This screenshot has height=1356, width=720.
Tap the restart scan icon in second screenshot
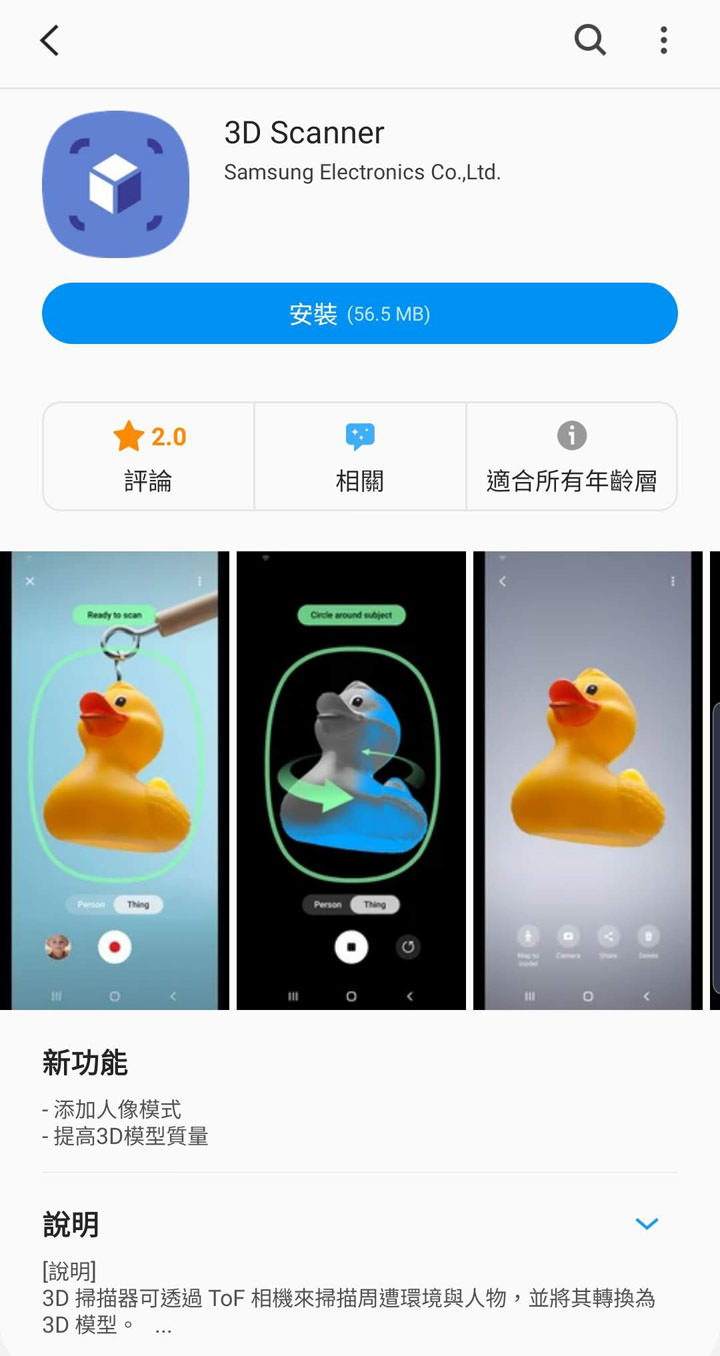(x=409, y=947)
